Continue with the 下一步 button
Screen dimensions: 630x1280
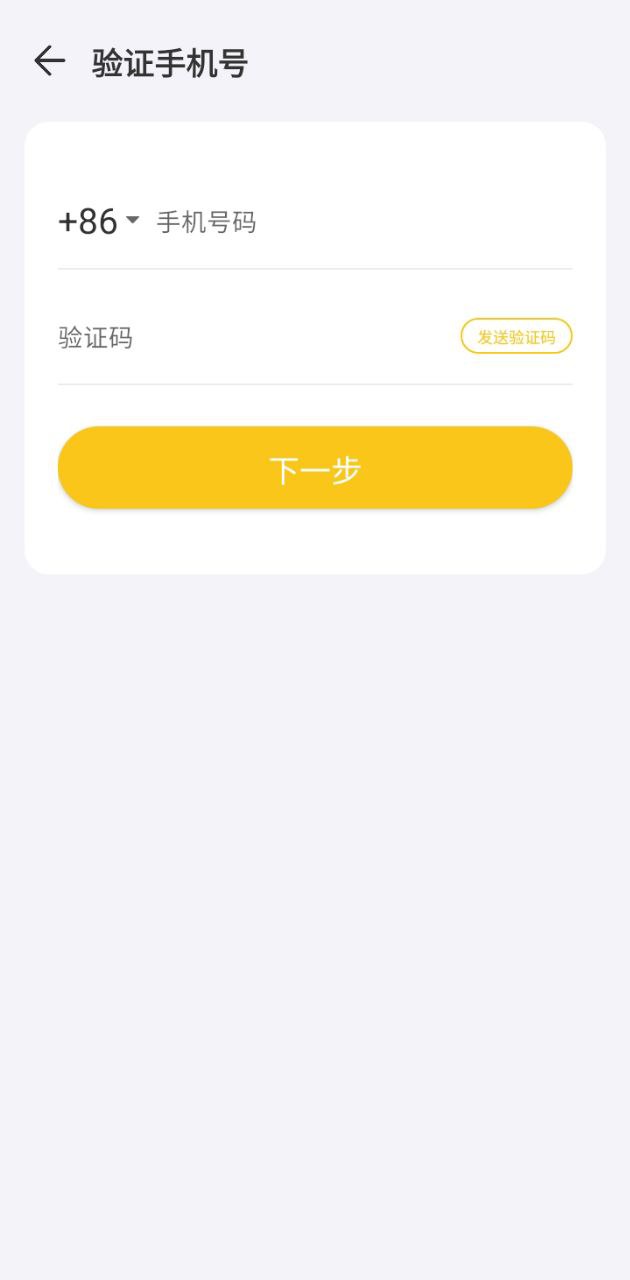(315, 468)
